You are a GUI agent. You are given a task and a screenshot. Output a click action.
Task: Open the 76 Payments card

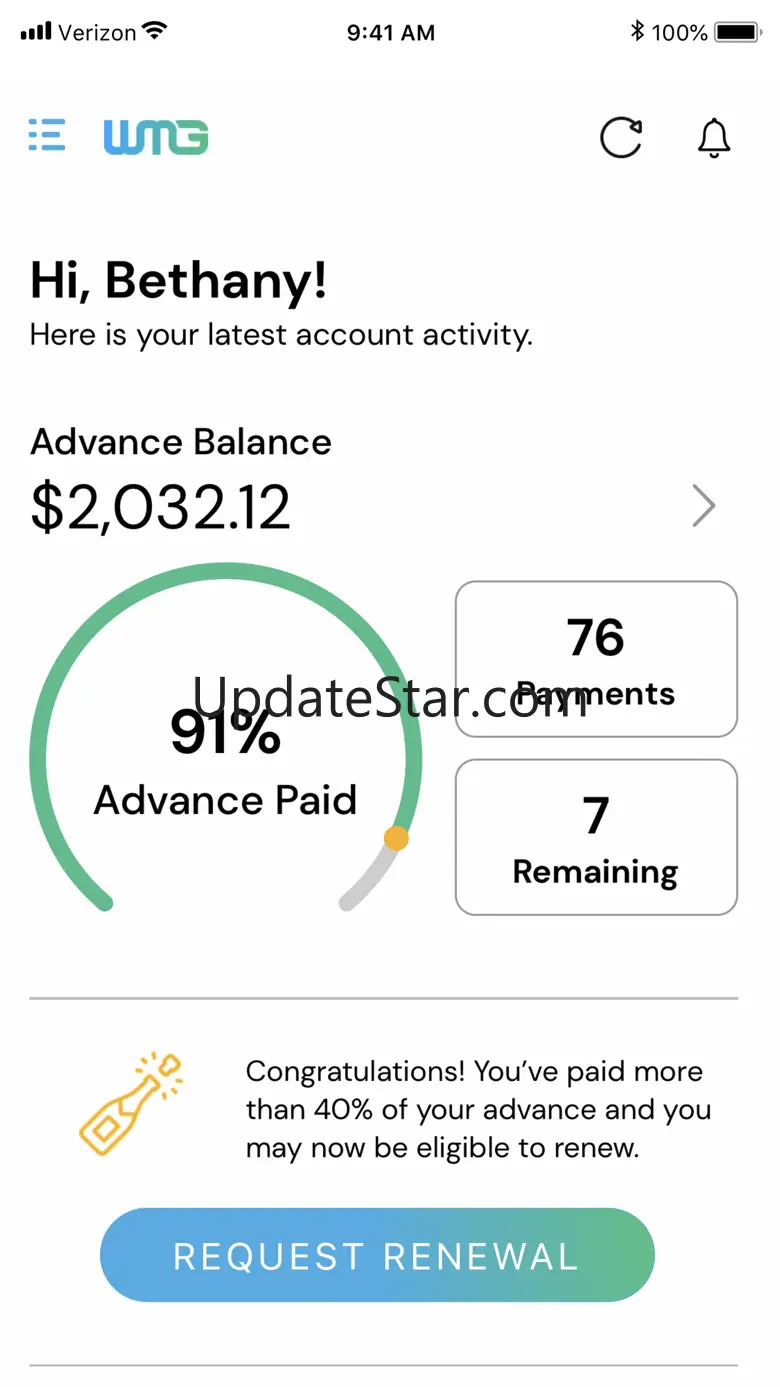[596, 659]
